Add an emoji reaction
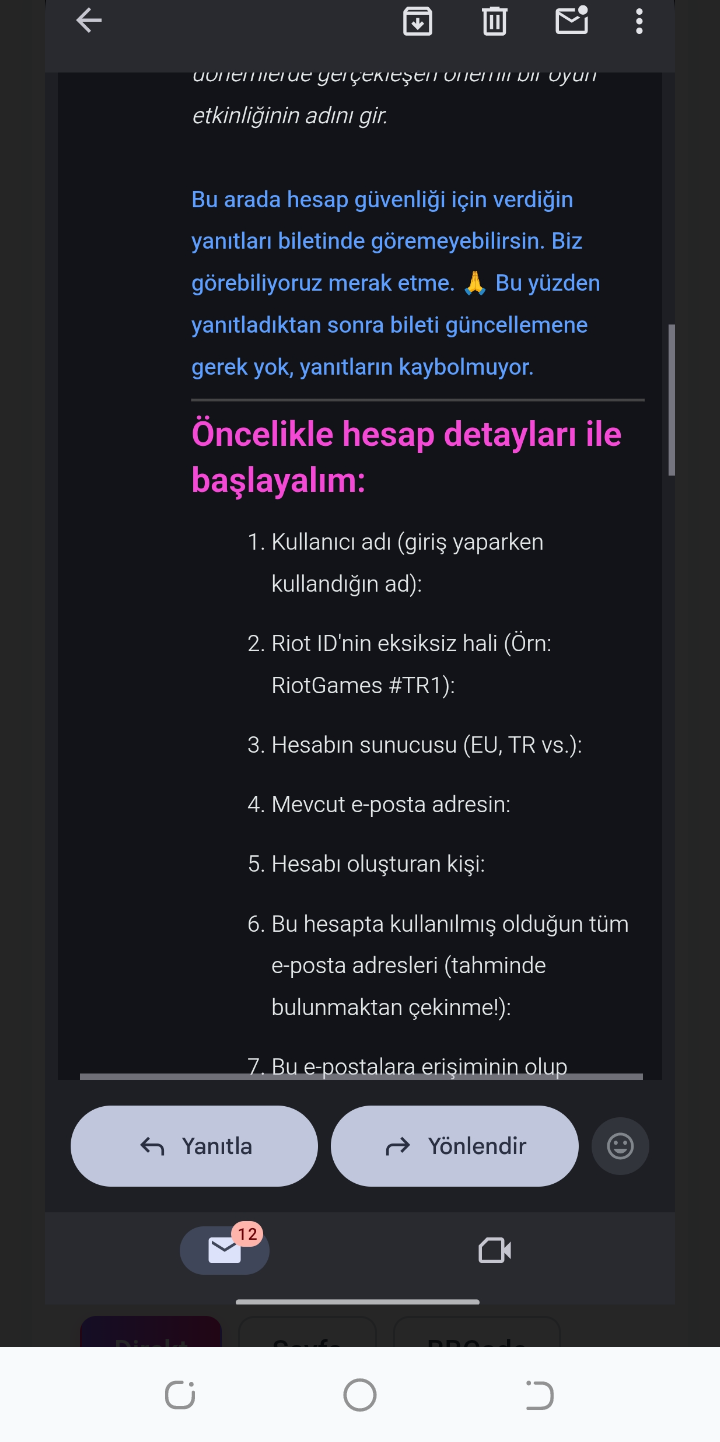 click(621, 1146)
